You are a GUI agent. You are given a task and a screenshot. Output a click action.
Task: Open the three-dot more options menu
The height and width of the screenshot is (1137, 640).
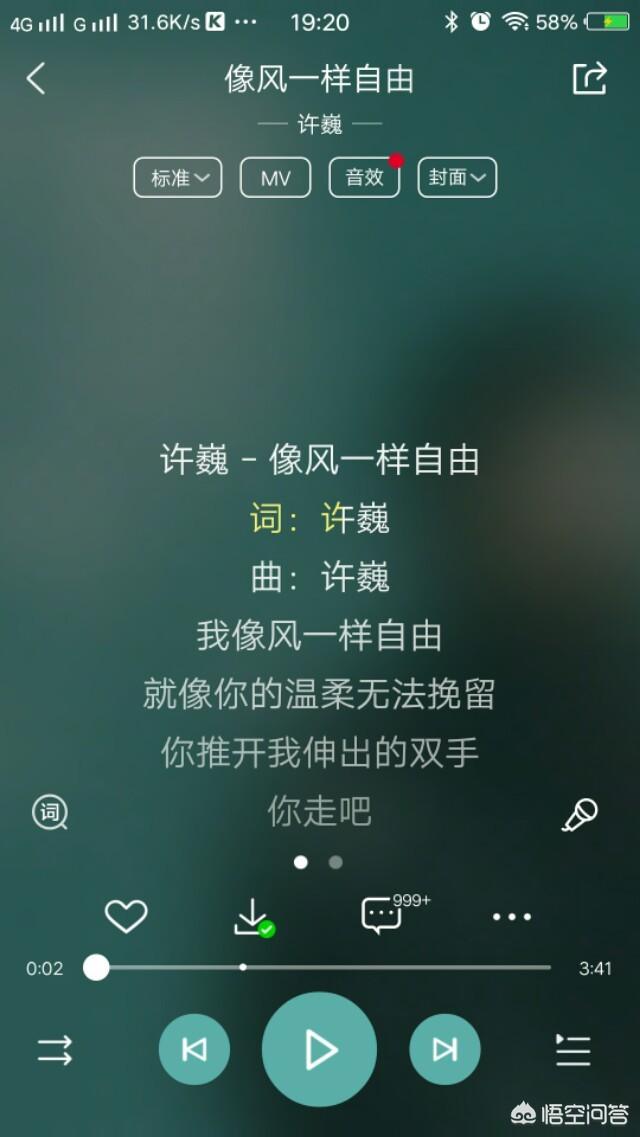tap(512, 916)
